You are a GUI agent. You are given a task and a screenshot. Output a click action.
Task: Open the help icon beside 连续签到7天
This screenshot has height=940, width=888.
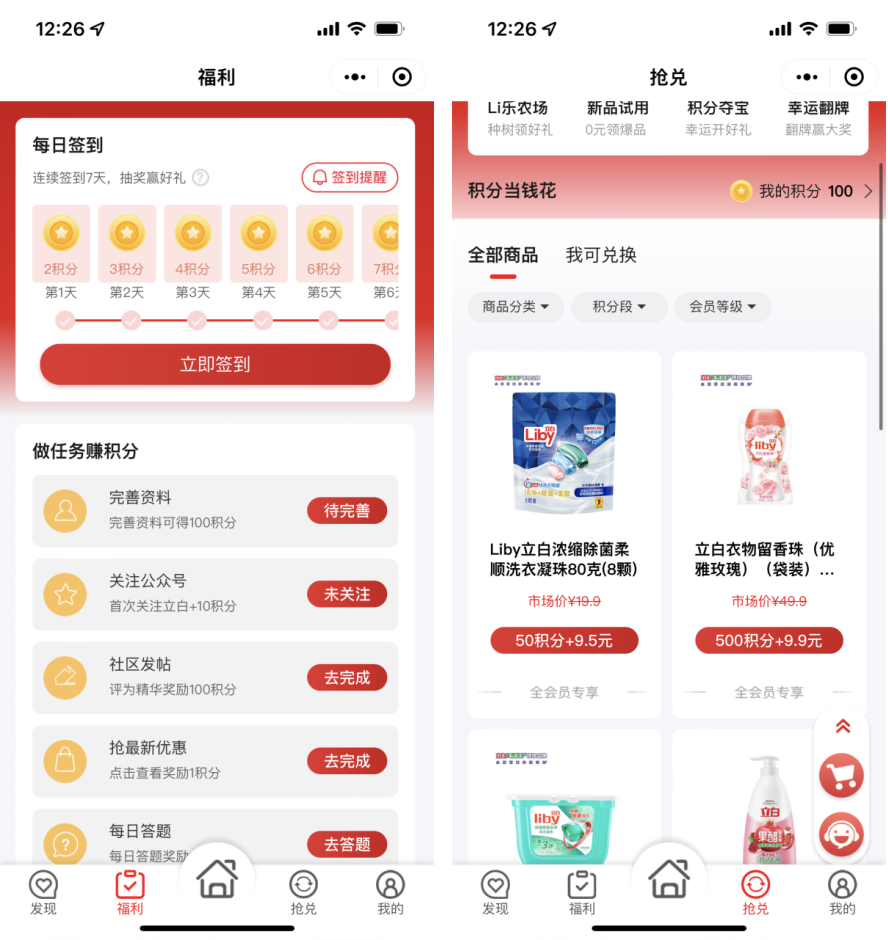point(201,178)
